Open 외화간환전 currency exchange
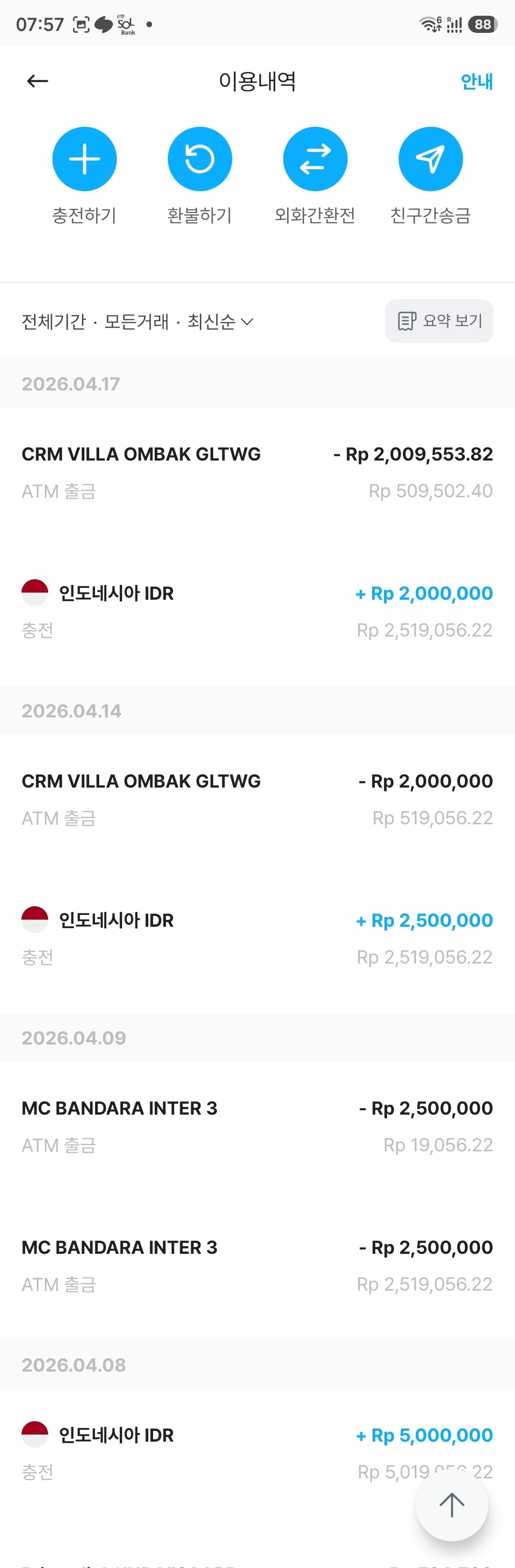515x1568 pixels. click(x=315, y=160)
